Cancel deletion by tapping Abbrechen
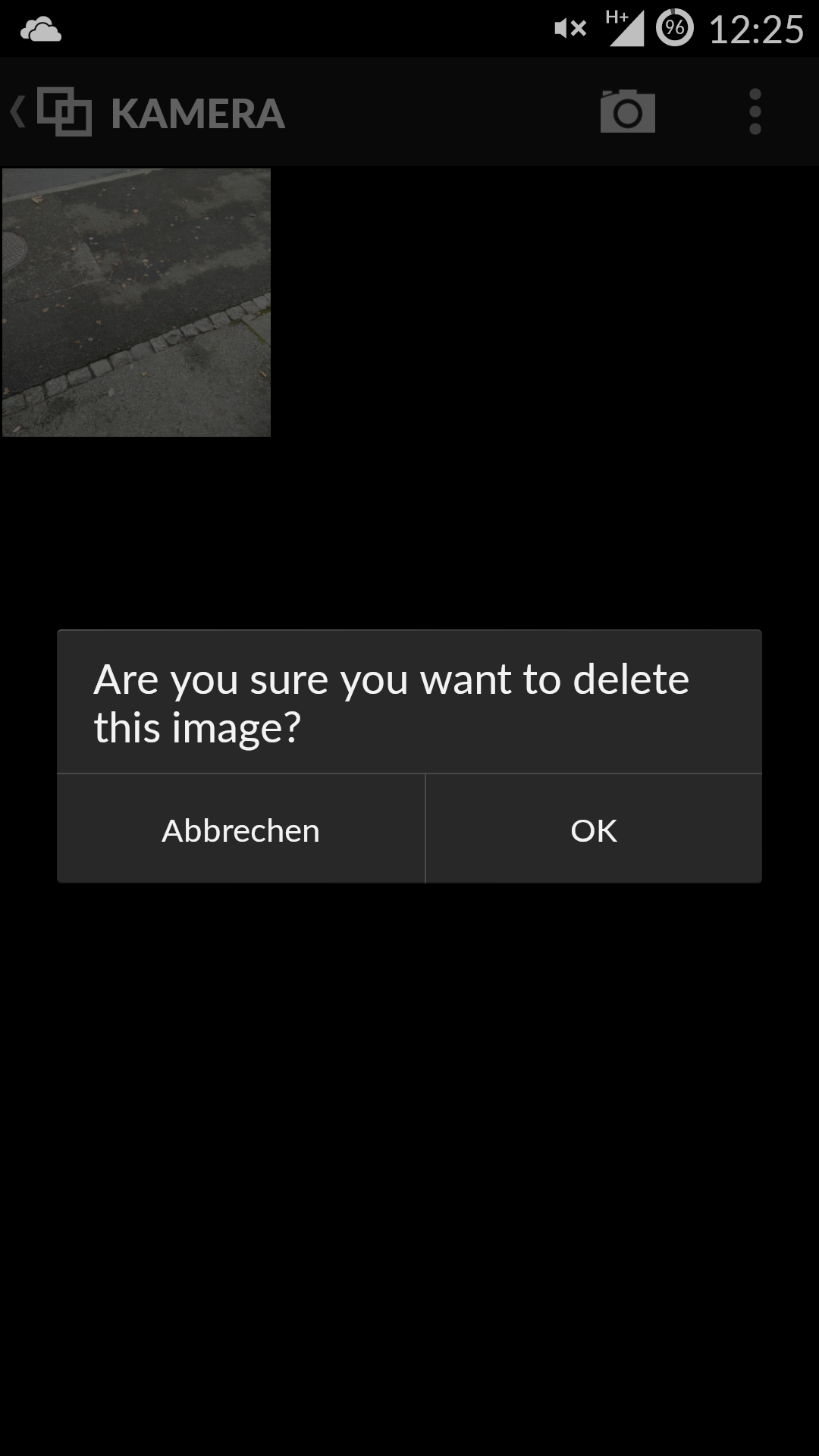 [241, 830]
